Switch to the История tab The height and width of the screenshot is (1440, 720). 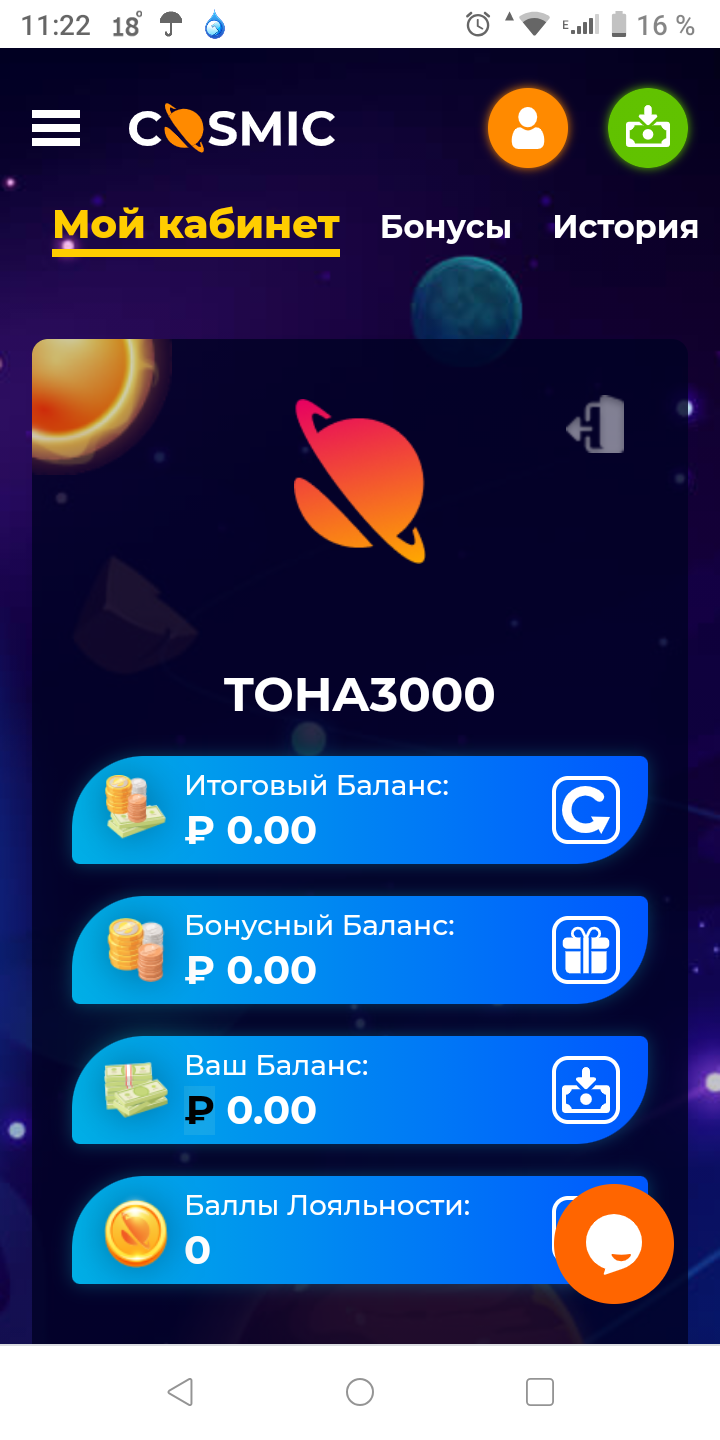coord(625,227)
